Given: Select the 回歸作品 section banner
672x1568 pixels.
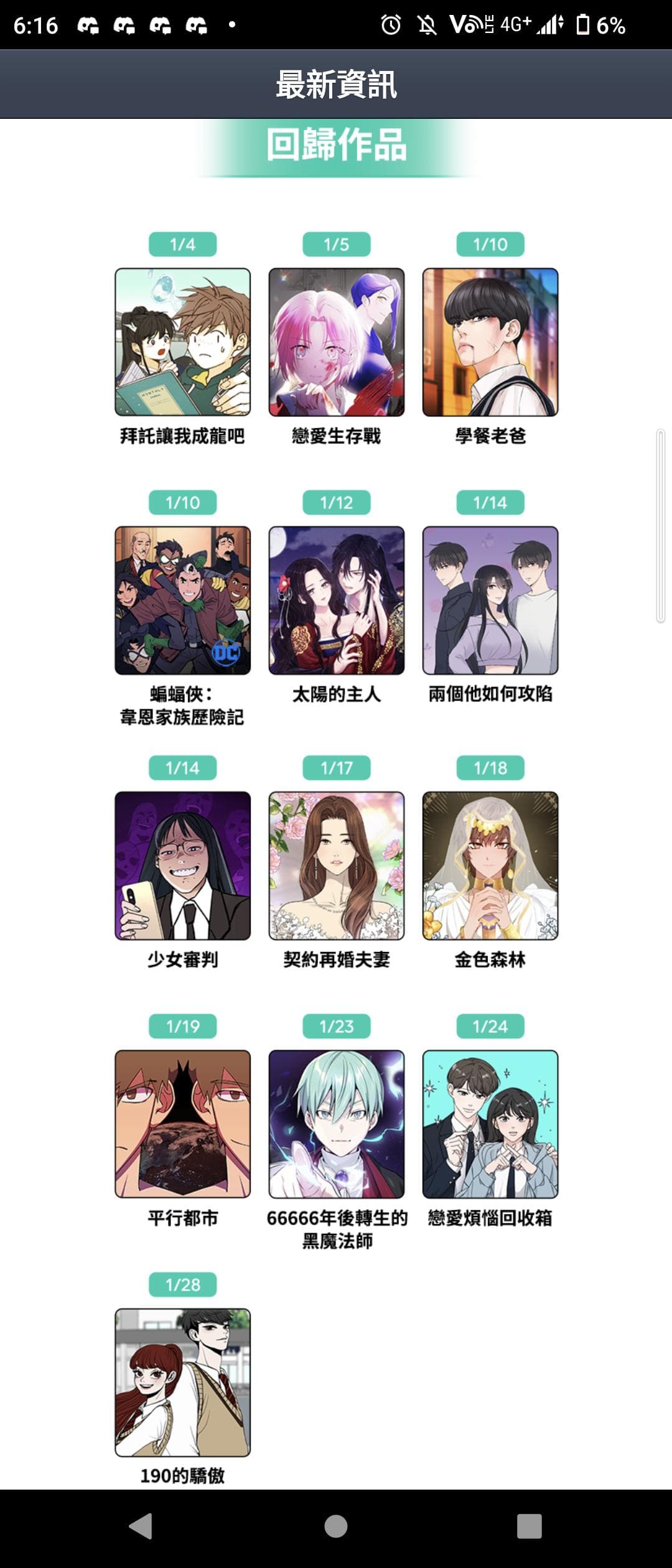Looking at the screenshot, I should pos(336,144).
